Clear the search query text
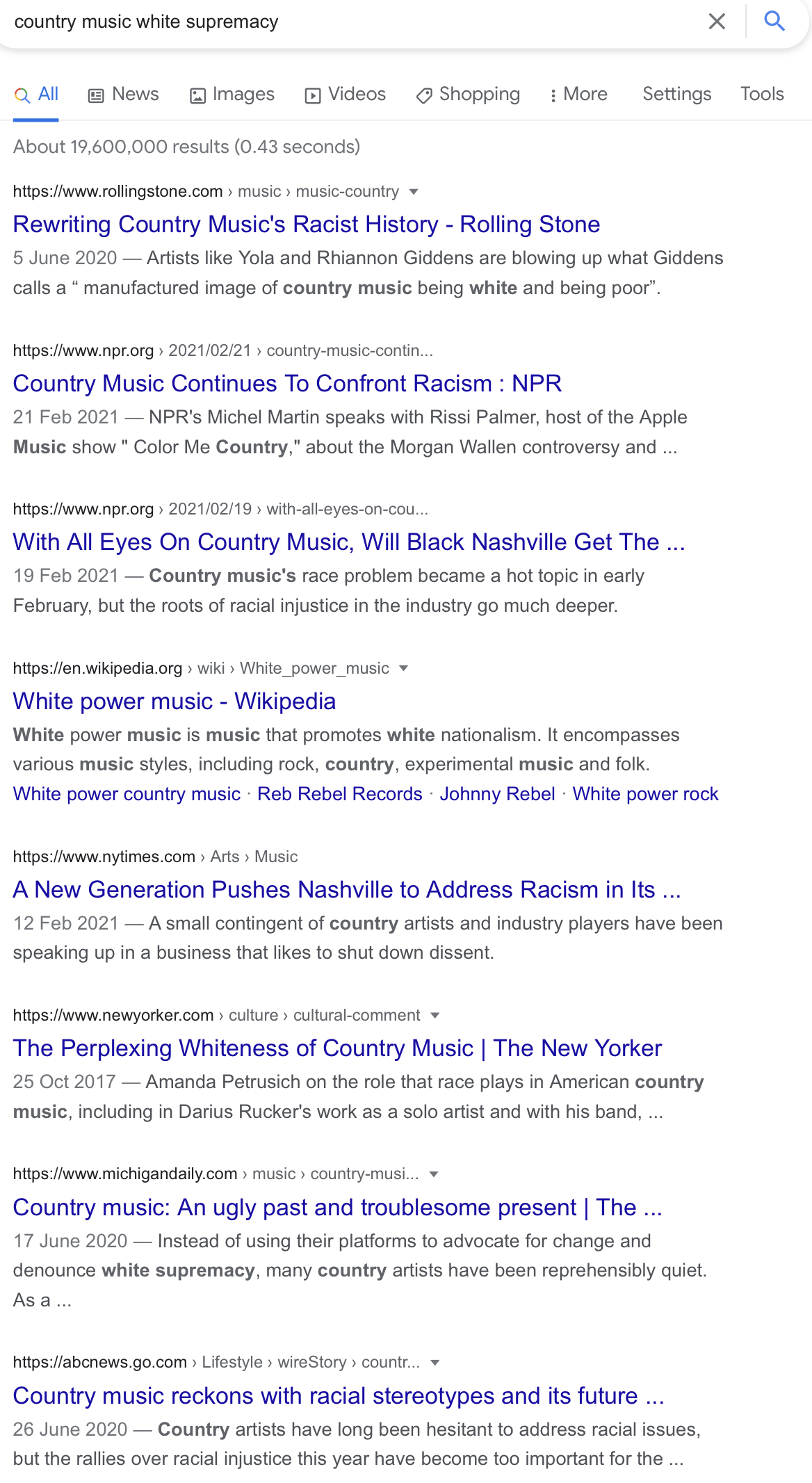Image resolution: width=812 pixels, height=1483 pixels. coord(717,22)
